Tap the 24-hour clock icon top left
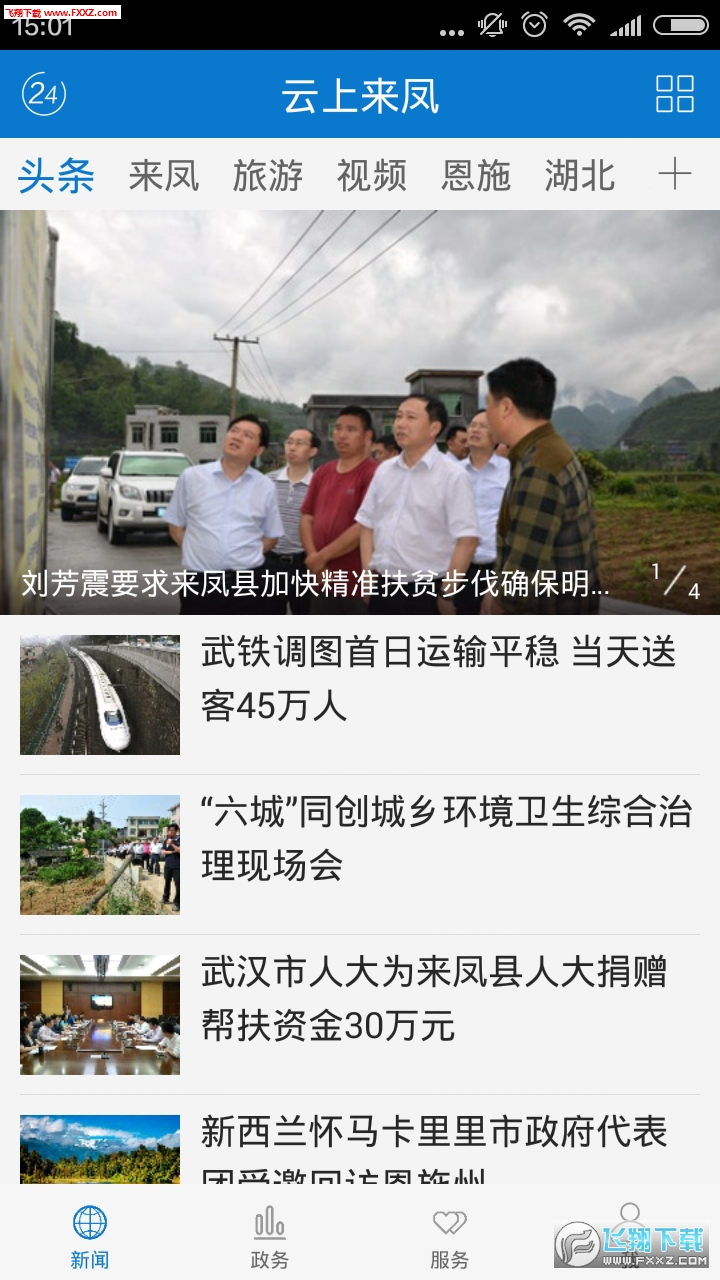This screenshot has width=720, height=1280. [x=42, y=94]
